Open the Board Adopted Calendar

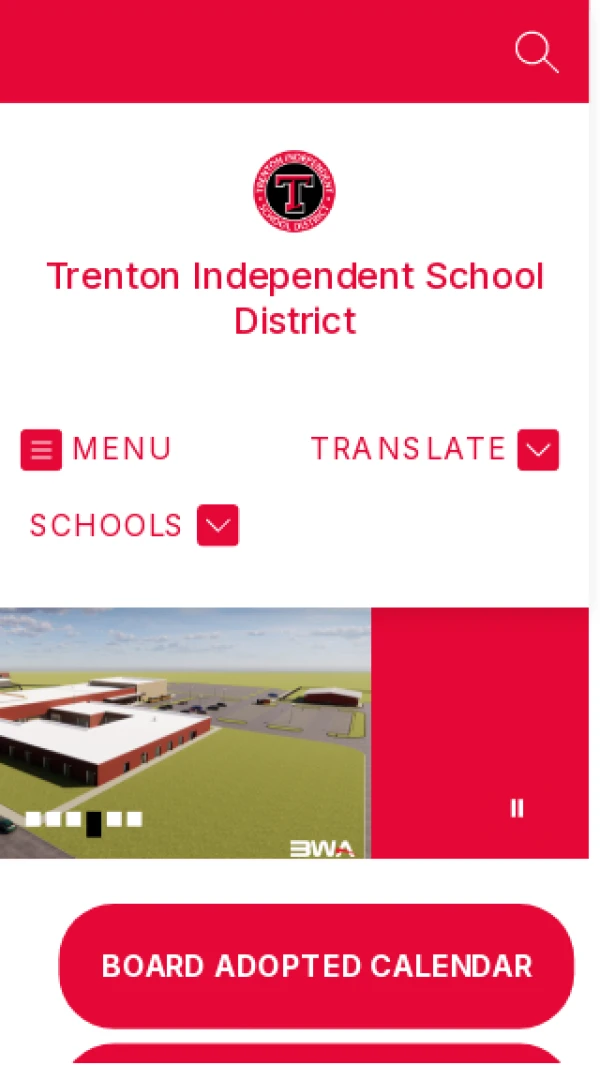tap(316, 966)
